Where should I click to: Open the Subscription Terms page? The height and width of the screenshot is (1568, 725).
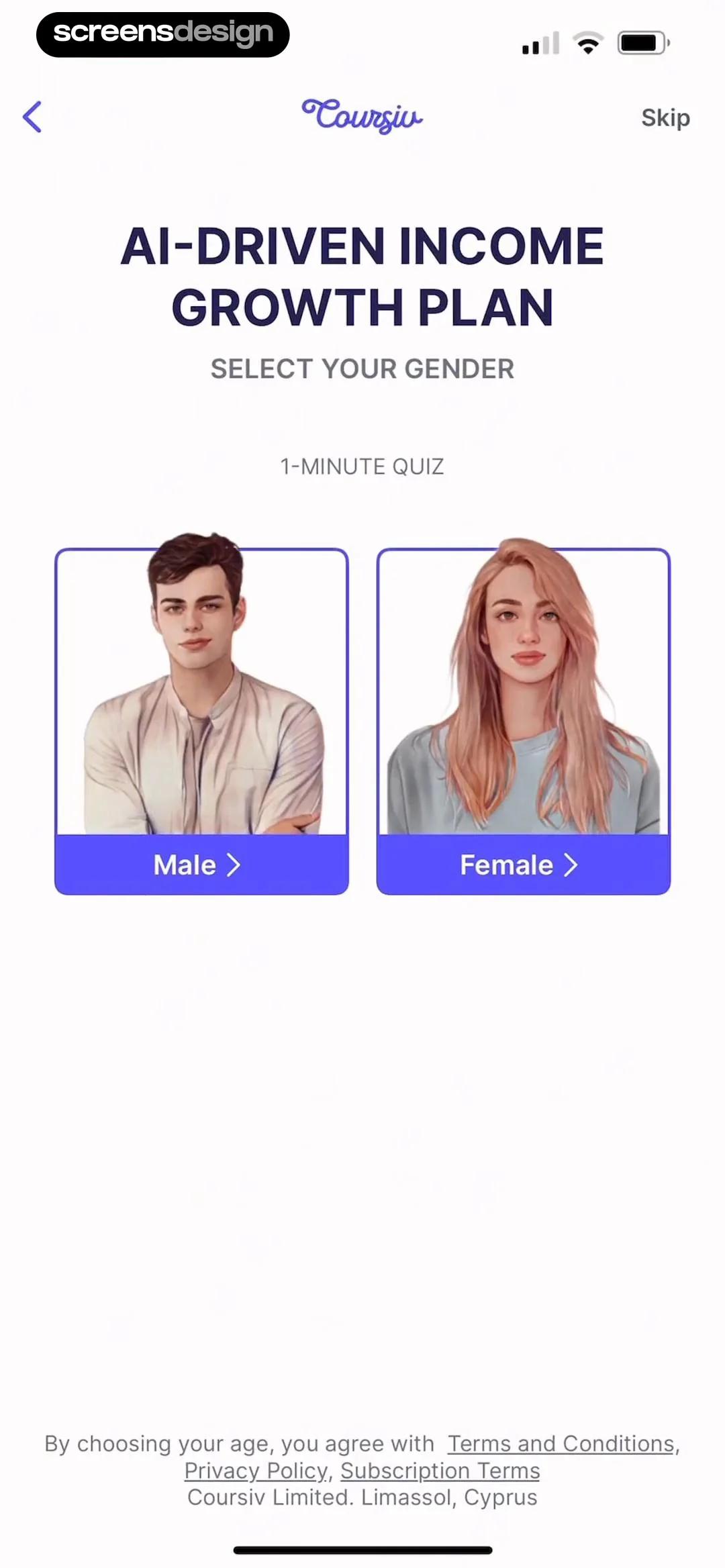(440, 1471)
